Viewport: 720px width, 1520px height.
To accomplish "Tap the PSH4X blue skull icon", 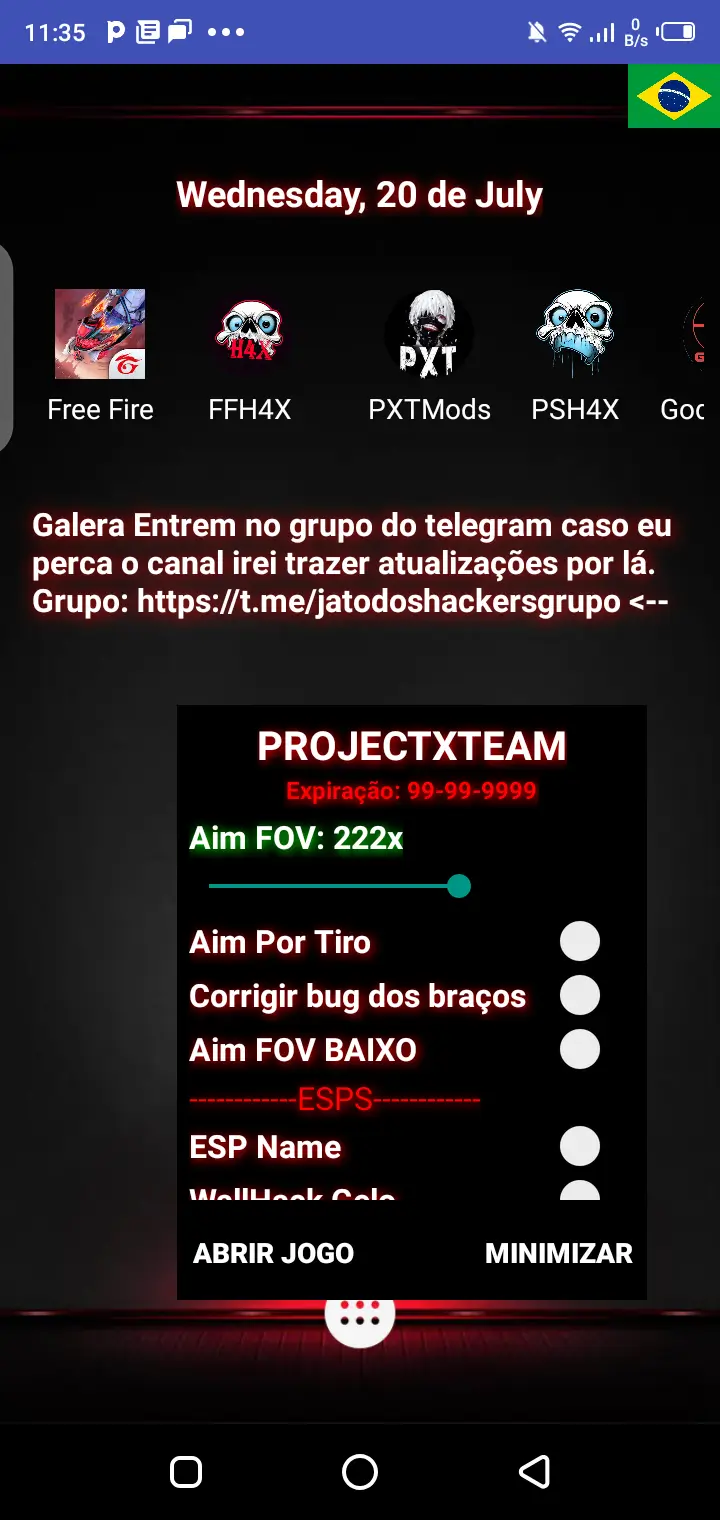I will point(576,332).
